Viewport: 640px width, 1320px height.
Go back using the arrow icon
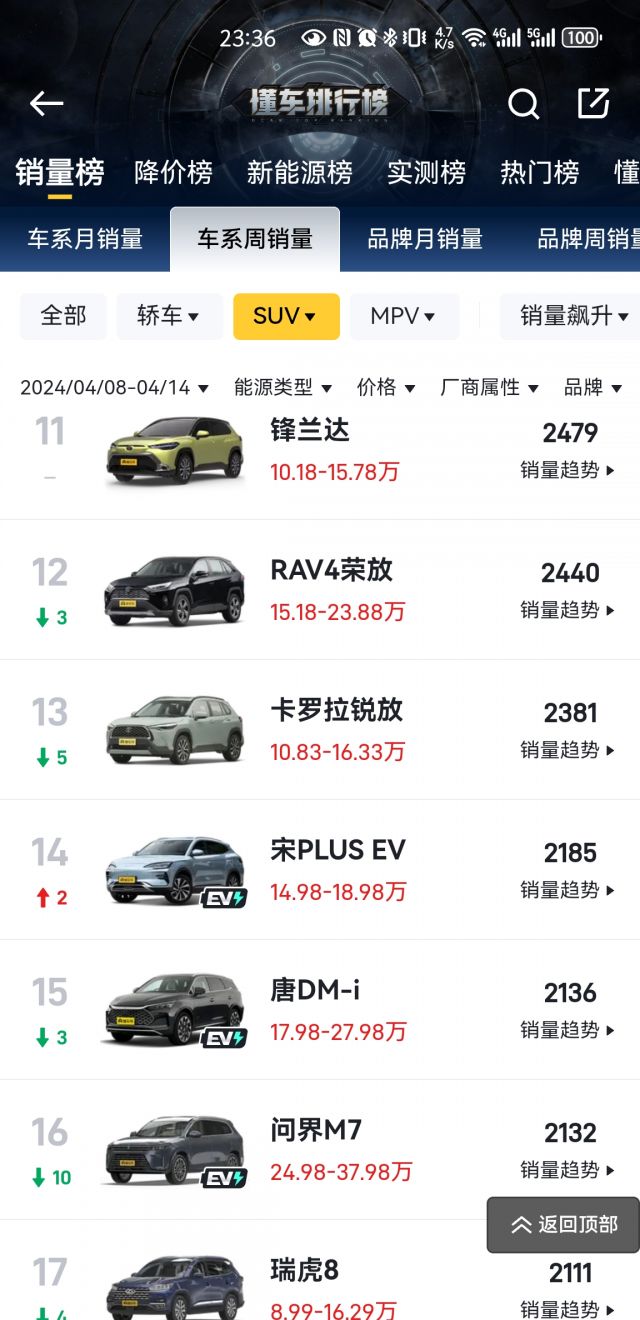point(46,103)
